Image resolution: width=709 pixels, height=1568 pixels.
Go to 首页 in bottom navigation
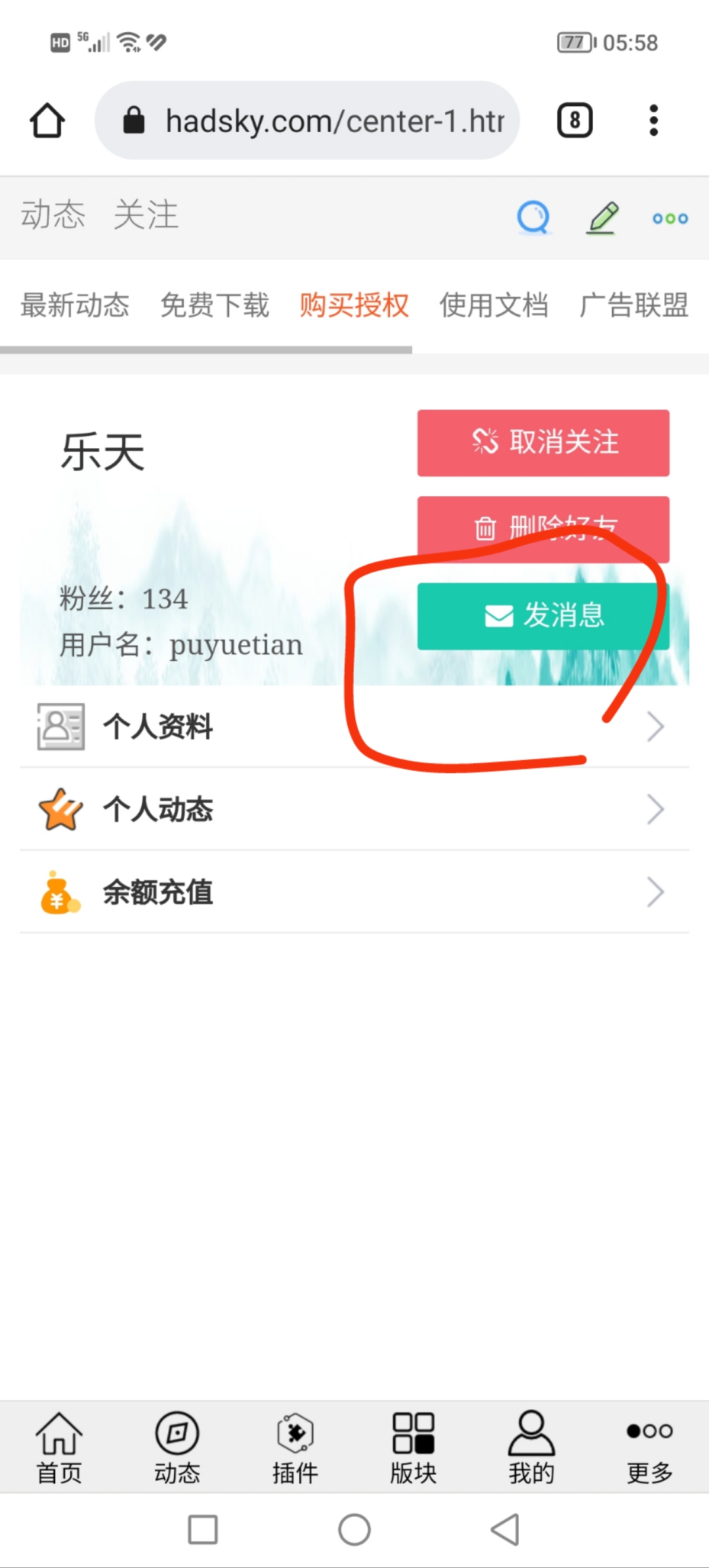59,1449
